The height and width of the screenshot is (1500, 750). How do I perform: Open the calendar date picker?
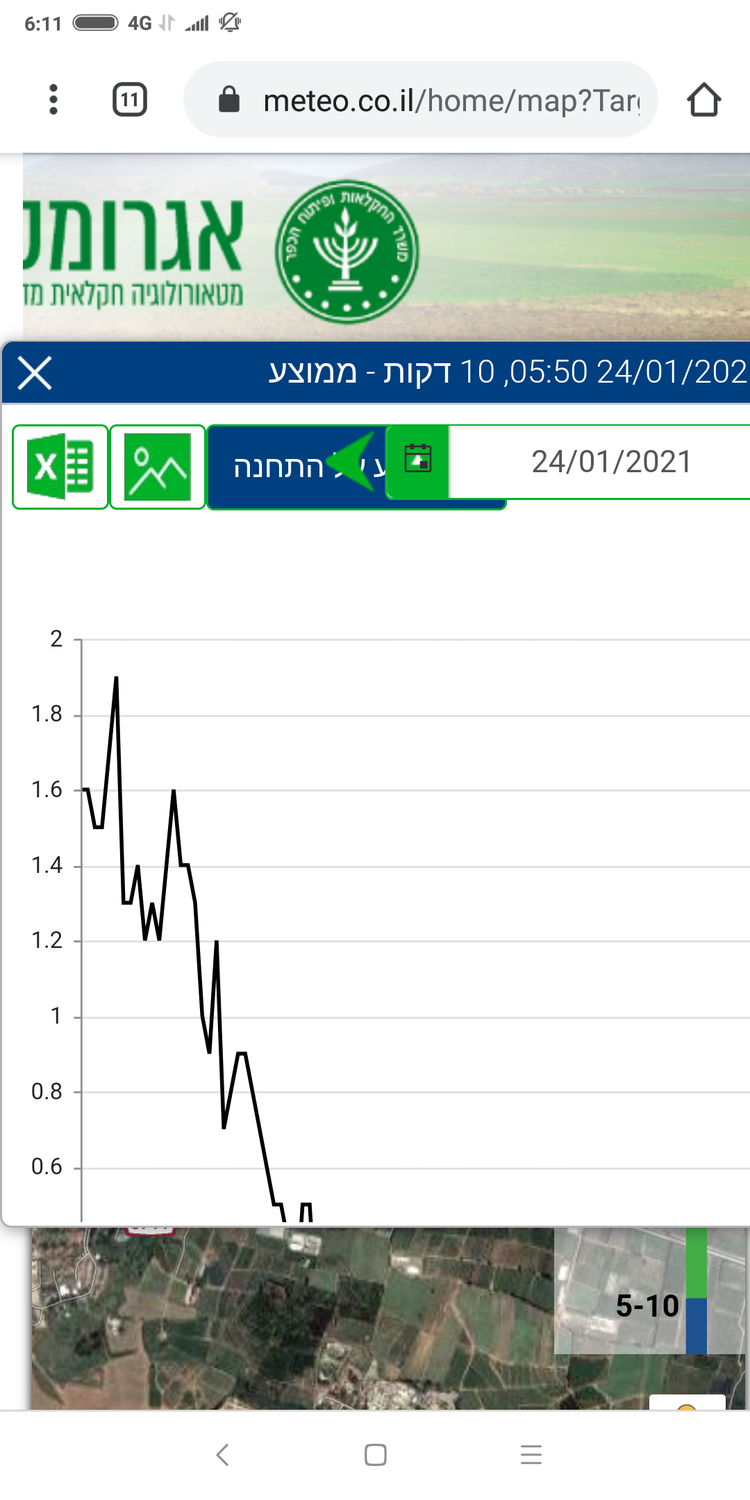[x=418, y=460]
